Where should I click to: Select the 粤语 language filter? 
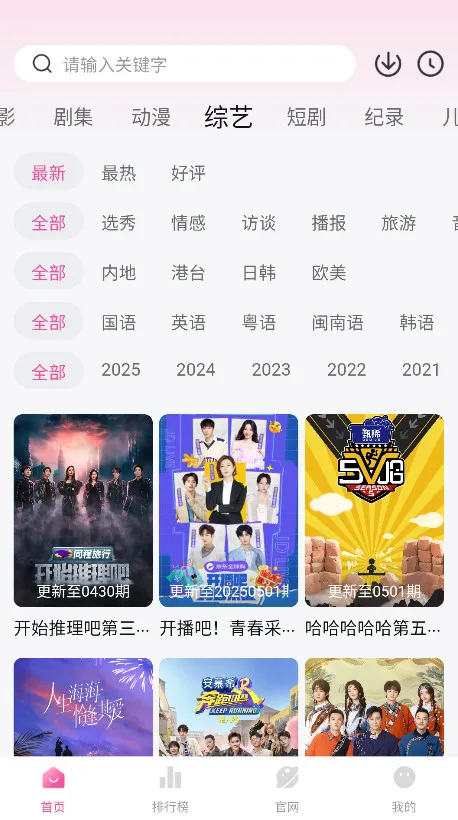(x=259, y=323)
